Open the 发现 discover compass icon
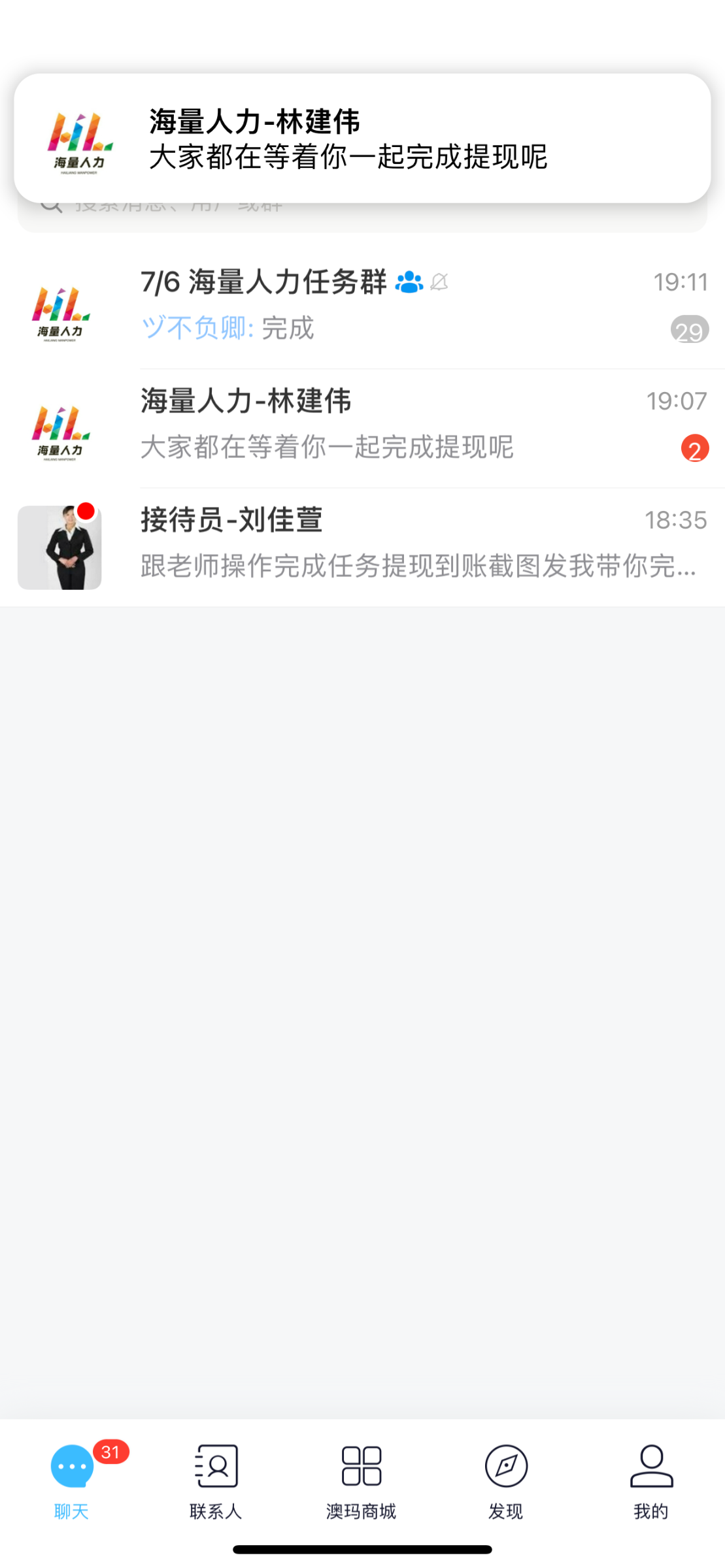This screenshot has height=1568, width=725. (x=505, y=1465)
